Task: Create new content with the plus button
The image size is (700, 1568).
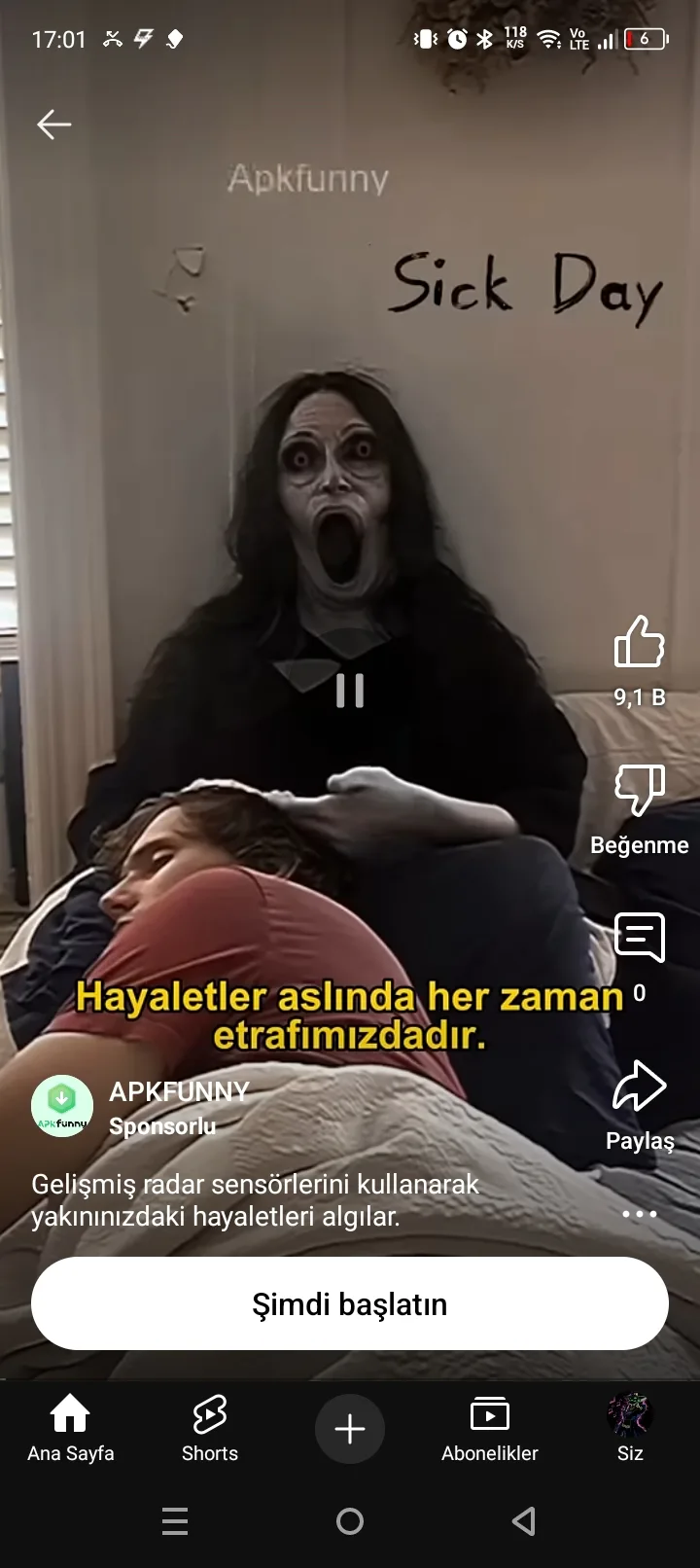Action: [350, 1428]
